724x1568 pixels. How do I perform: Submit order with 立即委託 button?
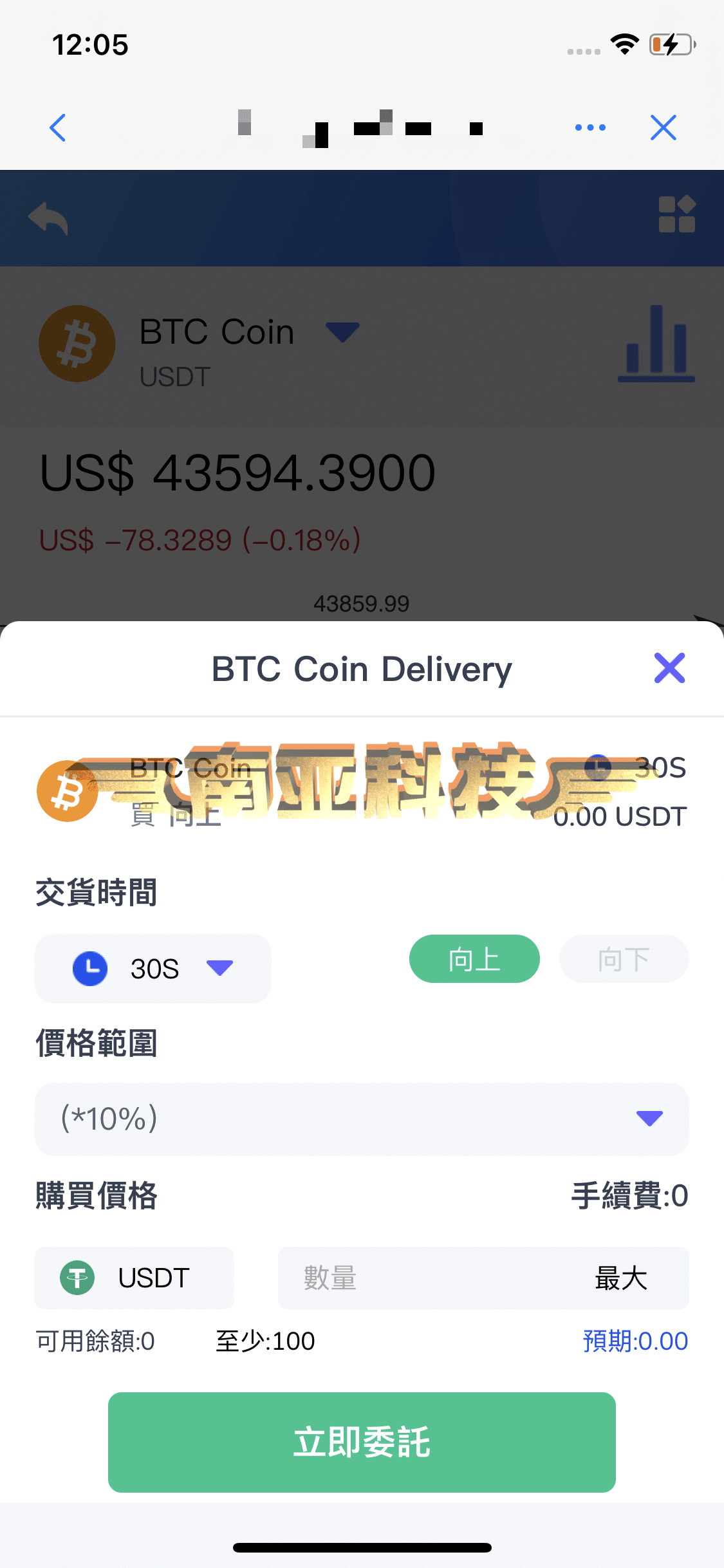(362, 1442)
